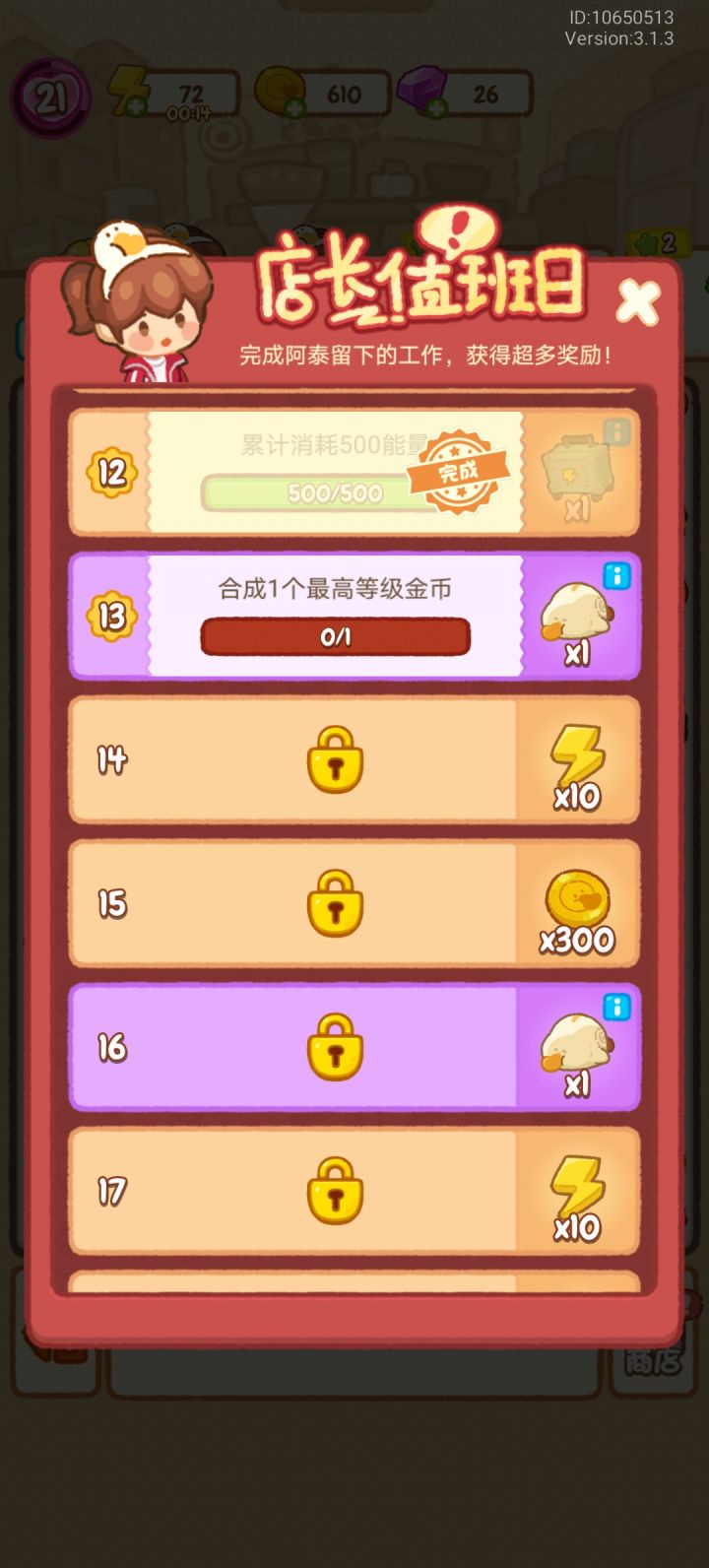Tap the lock icon on task 15
709x1568 pixels.
click(x=334, y=903)
